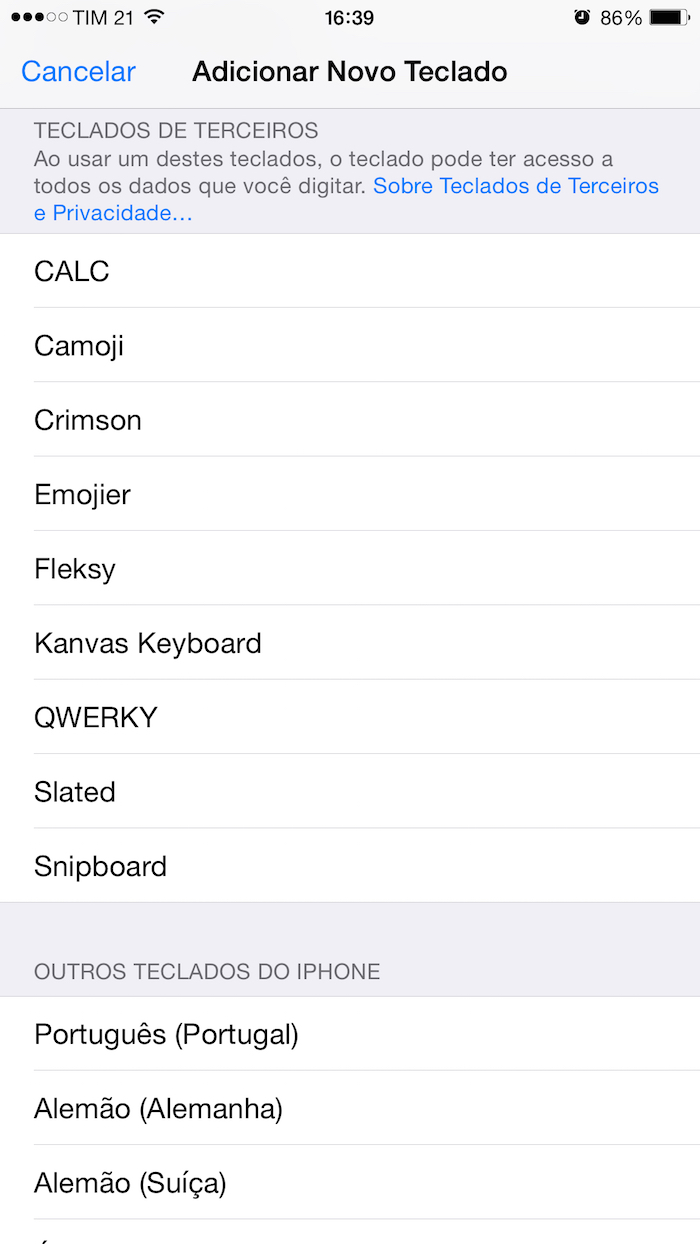Add the Português (Portugal) keyboard
700x1244 pixels.
tap(350, 1034)
